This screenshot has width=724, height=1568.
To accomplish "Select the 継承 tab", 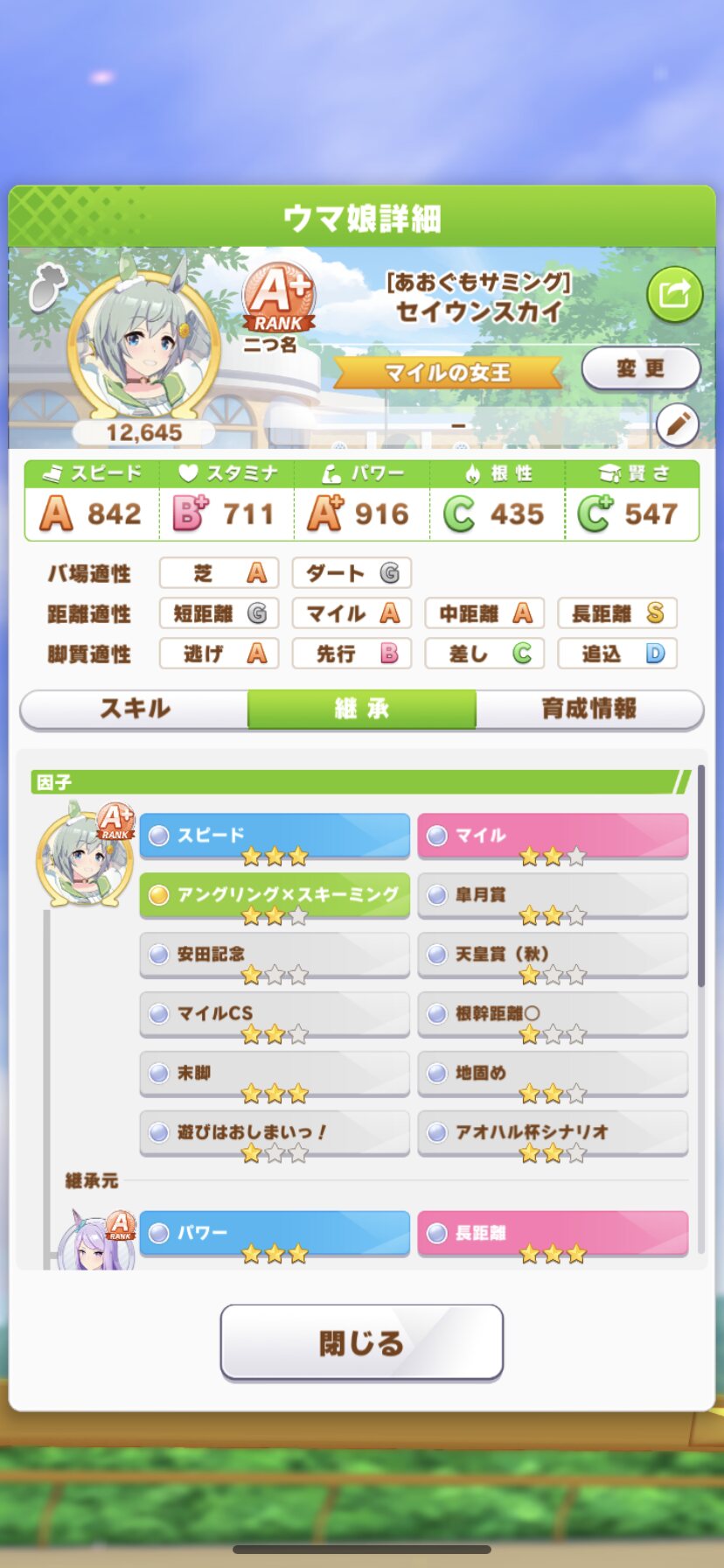I will coord(361,709).
